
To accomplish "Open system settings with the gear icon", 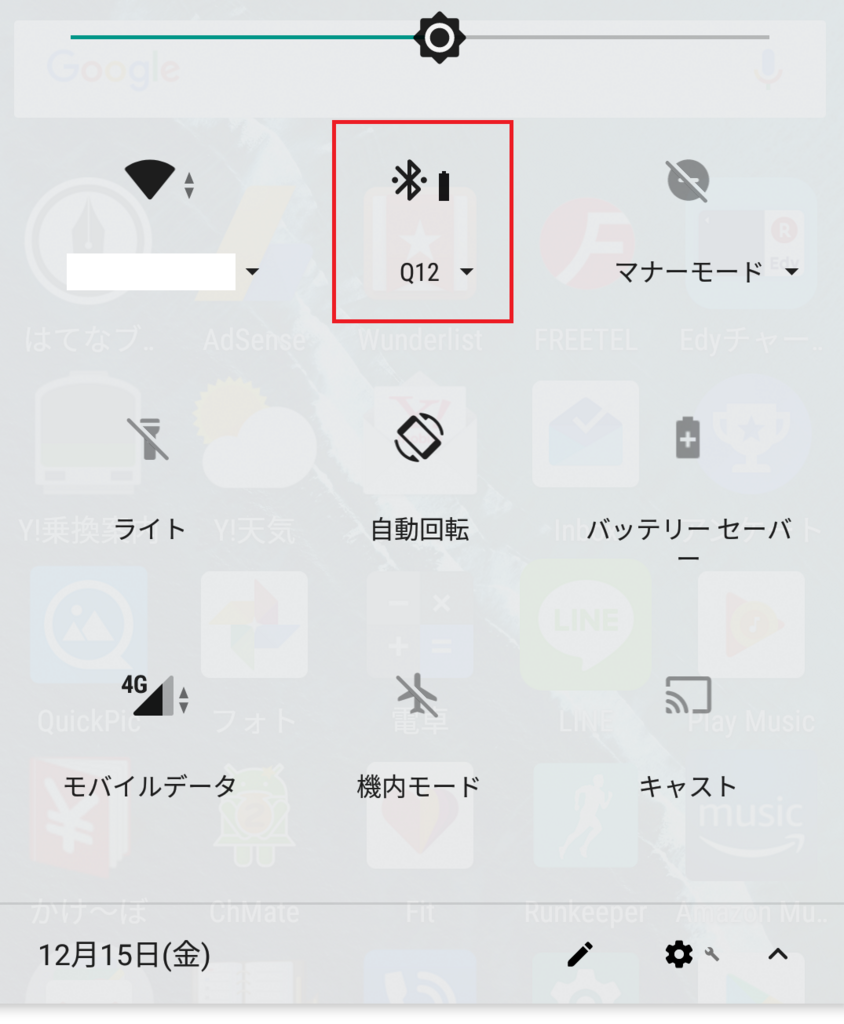I will [x=680, y=955].
